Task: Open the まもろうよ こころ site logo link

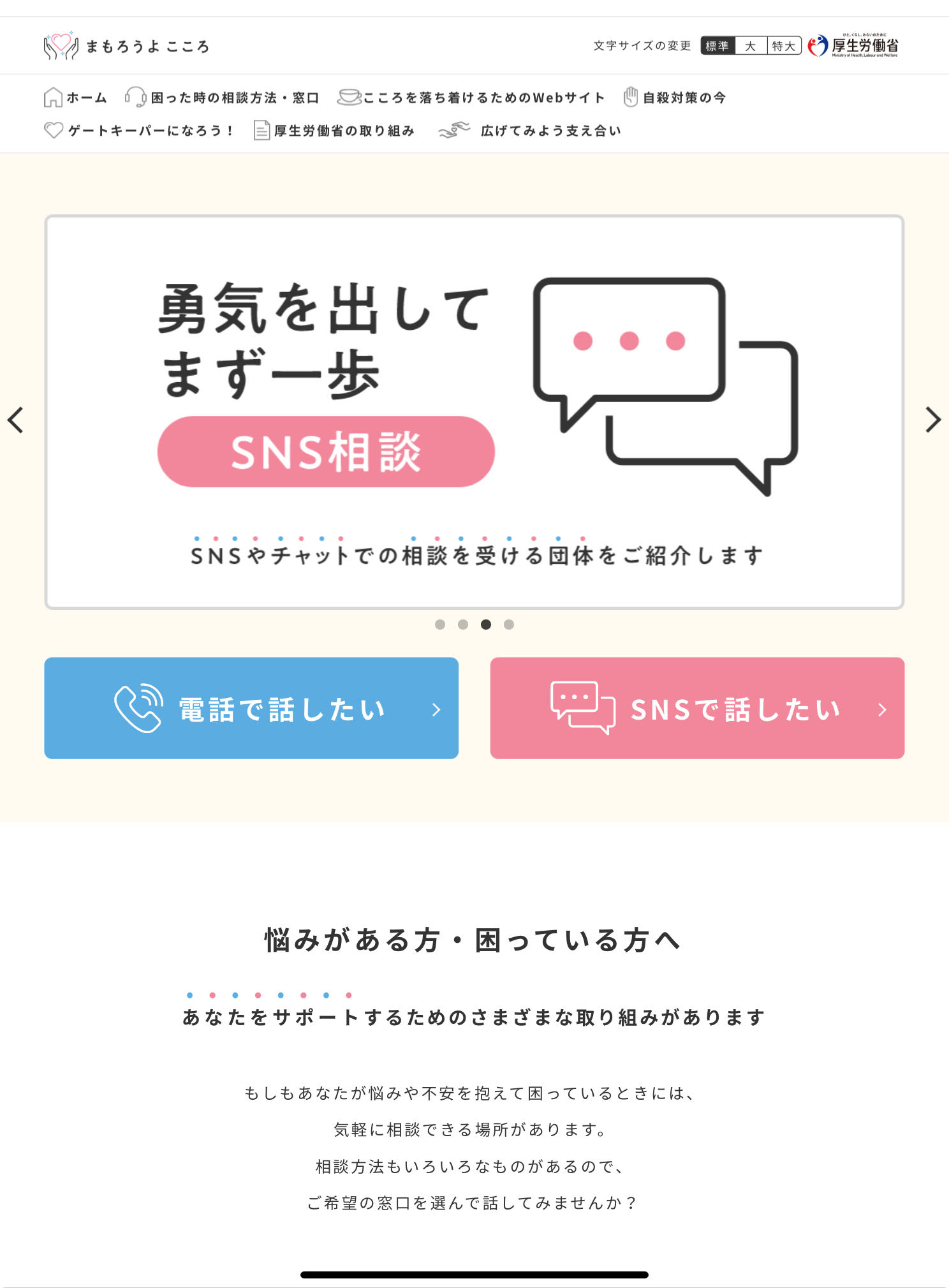Action: (127, 46)
